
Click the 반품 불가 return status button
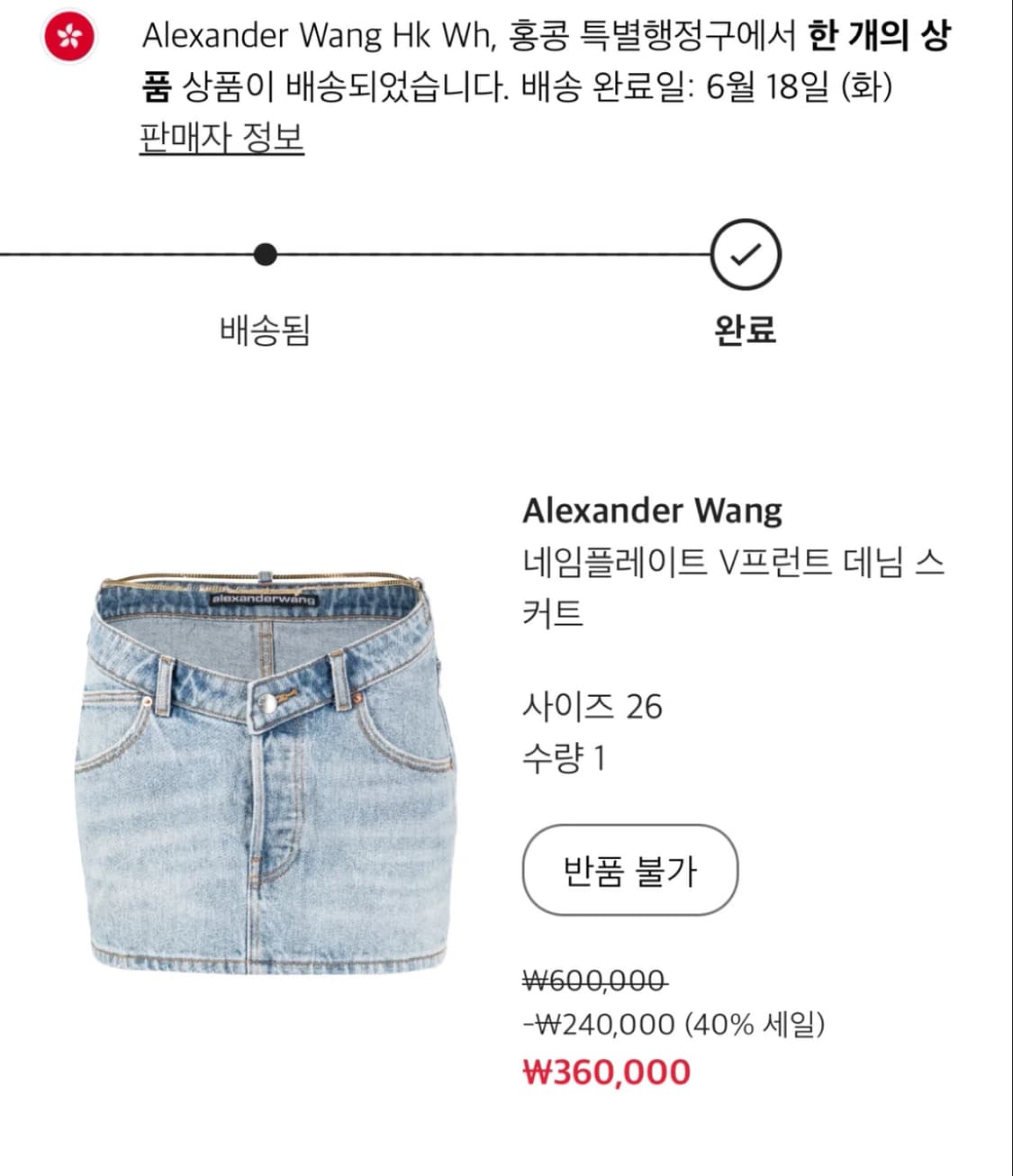coord(630,870)
